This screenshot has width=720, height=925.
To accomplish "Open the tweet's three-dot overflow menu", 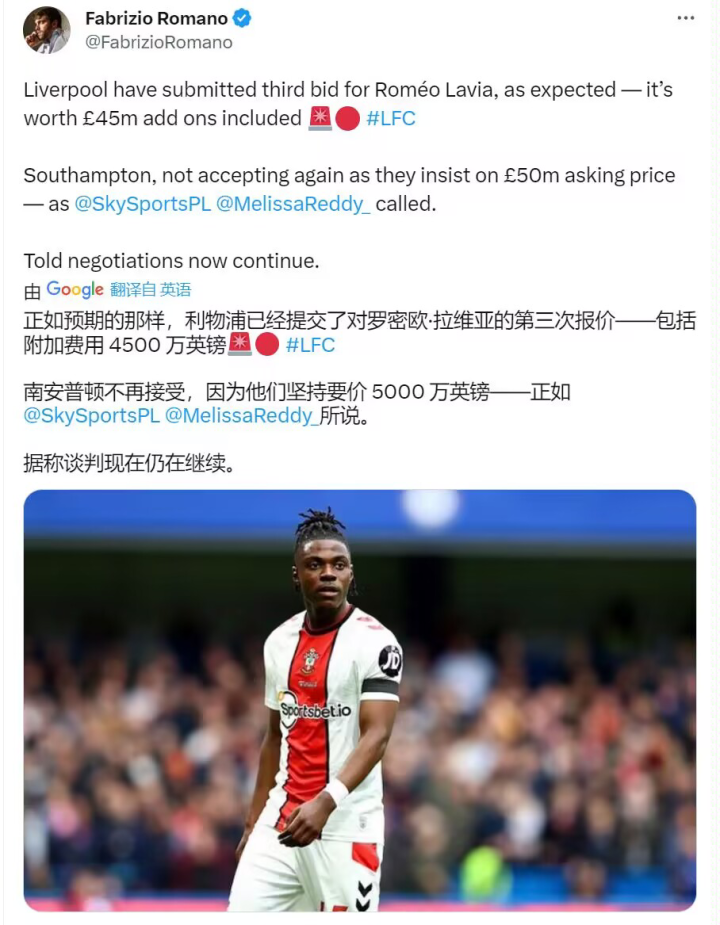I will [685, 18].
